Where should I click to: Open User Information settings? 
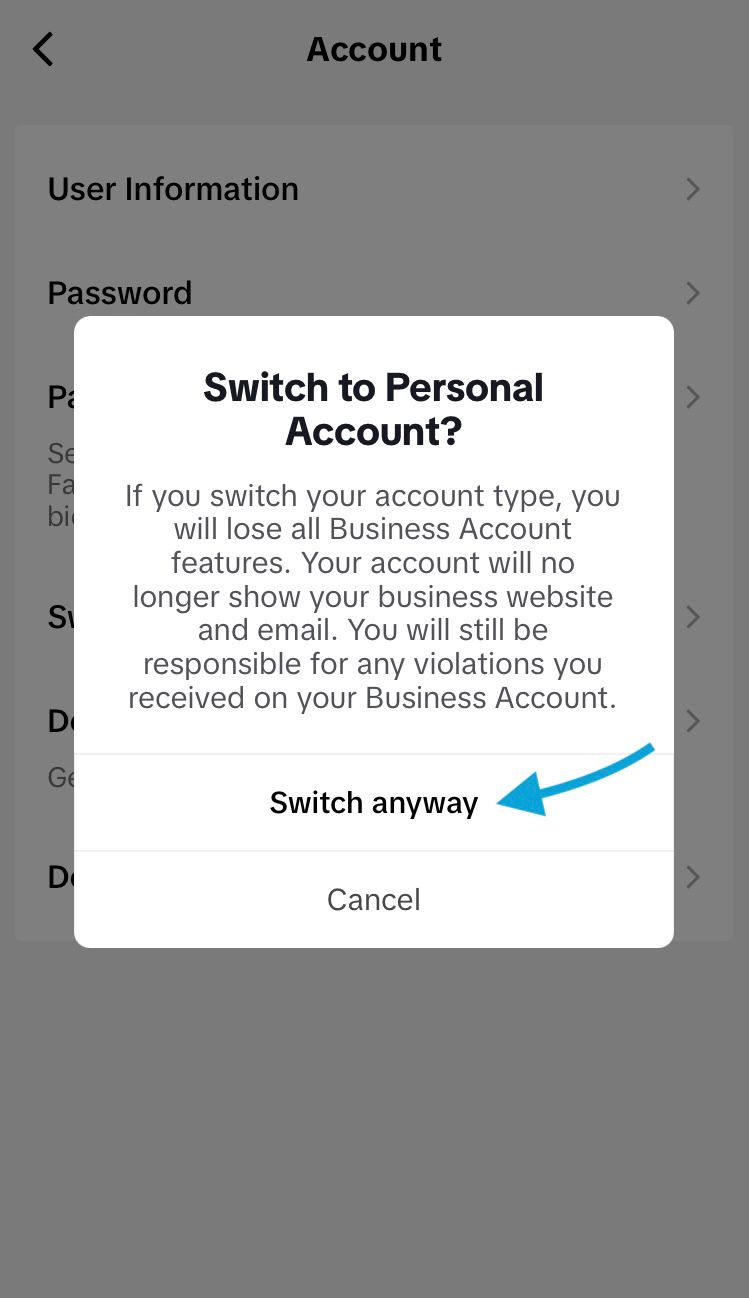tap(373, 189)
